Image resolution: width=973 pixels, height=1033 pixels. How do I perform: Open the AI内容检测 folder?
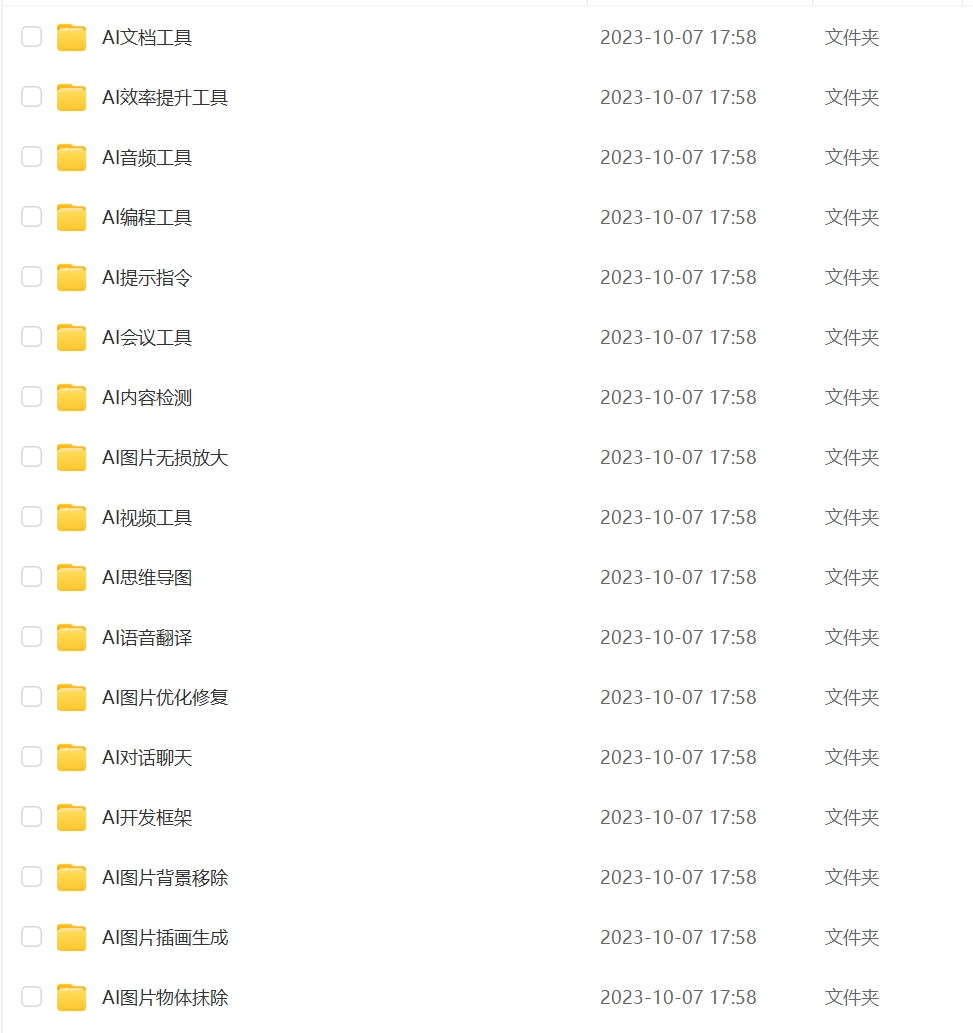(147, 398)
